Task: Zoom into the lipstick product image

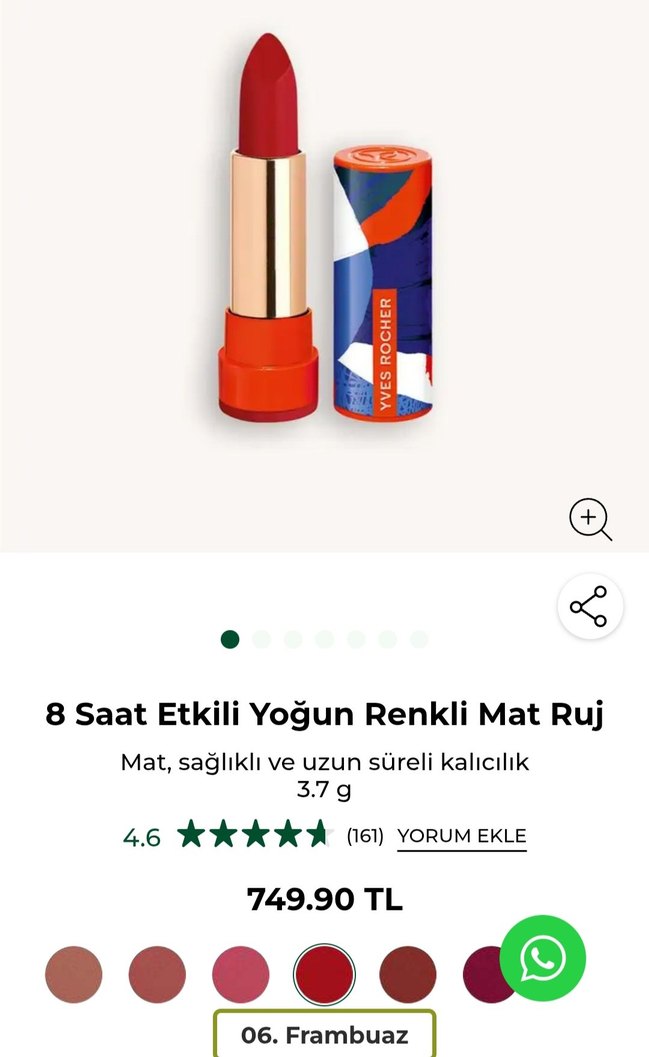Action: 590,519
